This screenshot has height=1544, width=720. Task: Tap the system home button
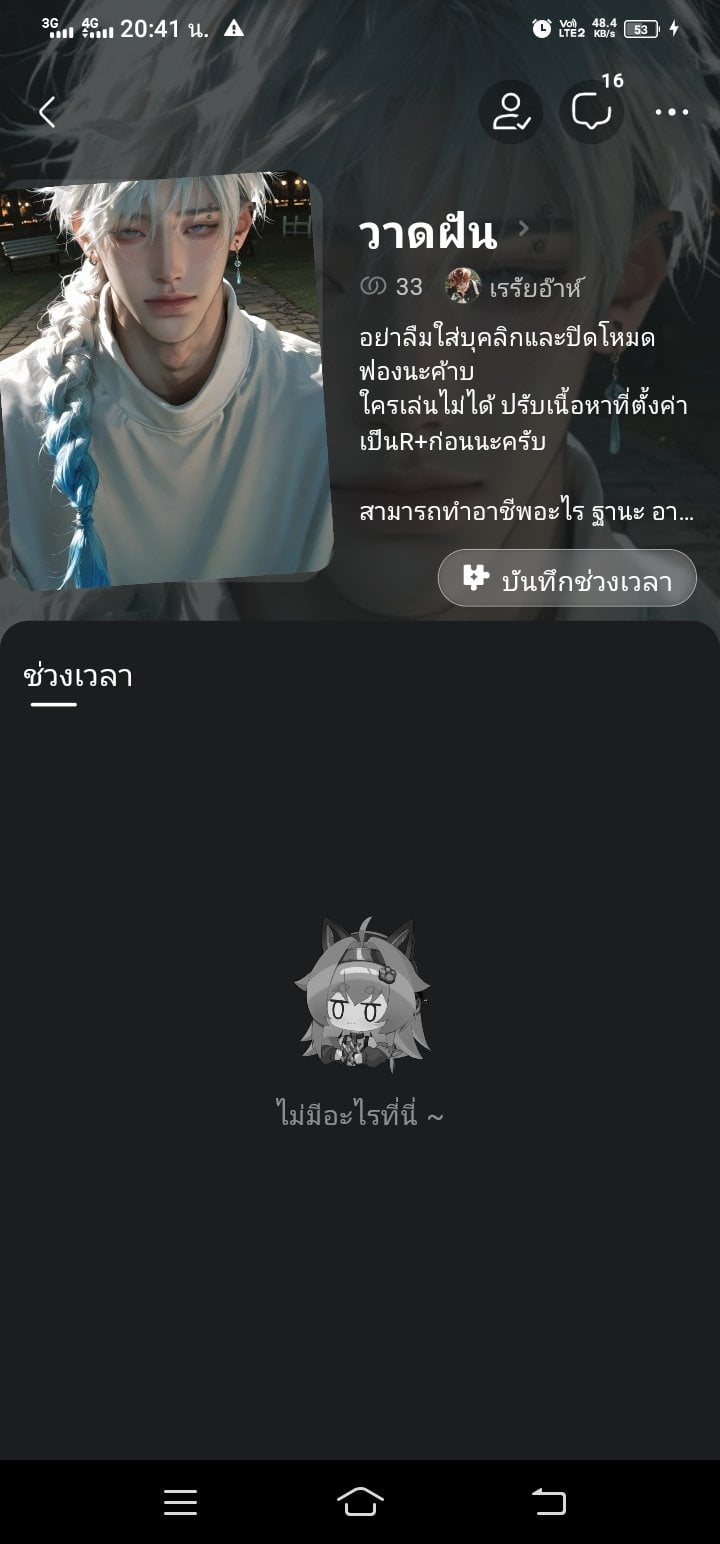(x=360, y=1502)
